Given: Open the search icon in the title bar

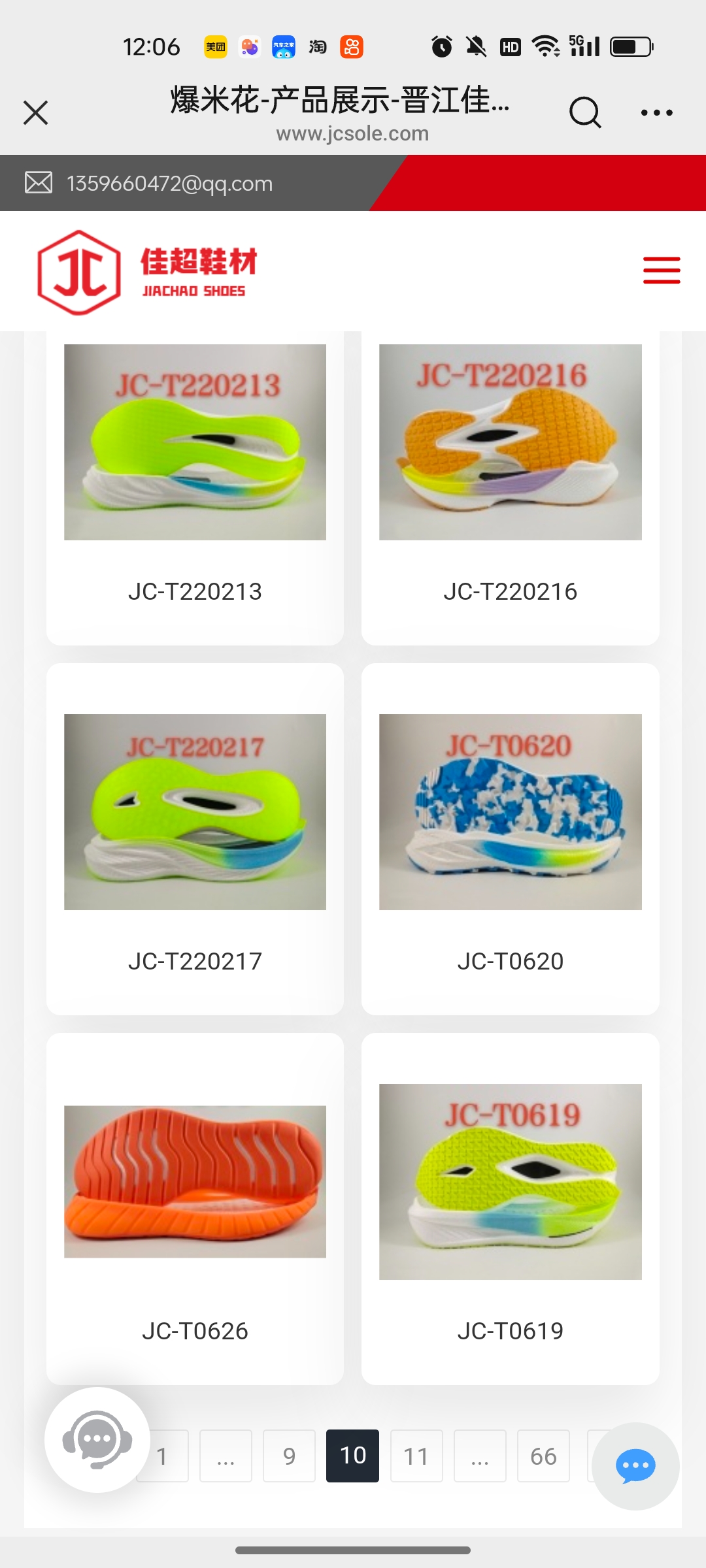Looking at the screenshot, I should 584,112.
